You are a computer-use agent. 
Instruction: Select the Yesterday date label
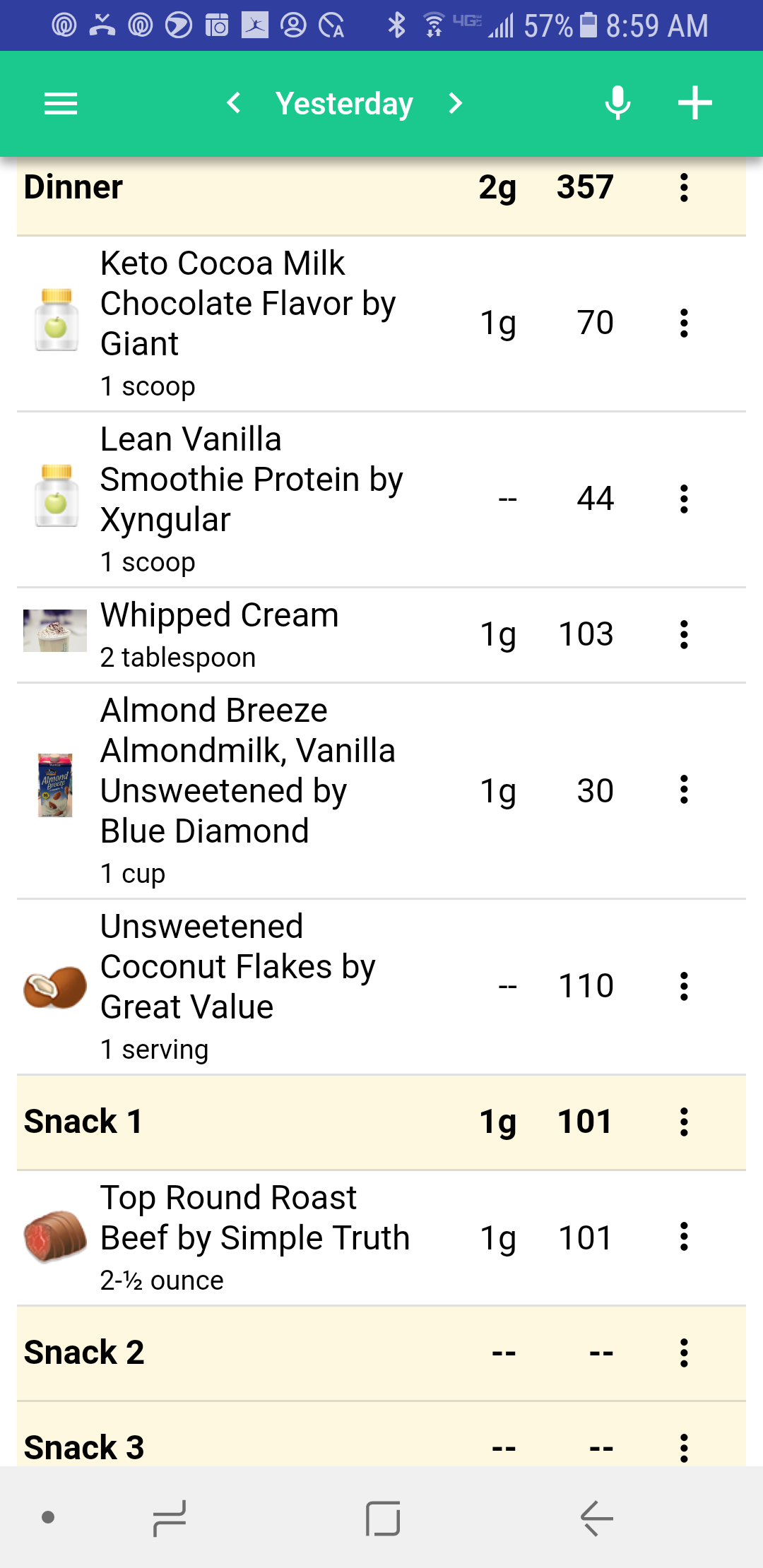click(x=344, y=104)
